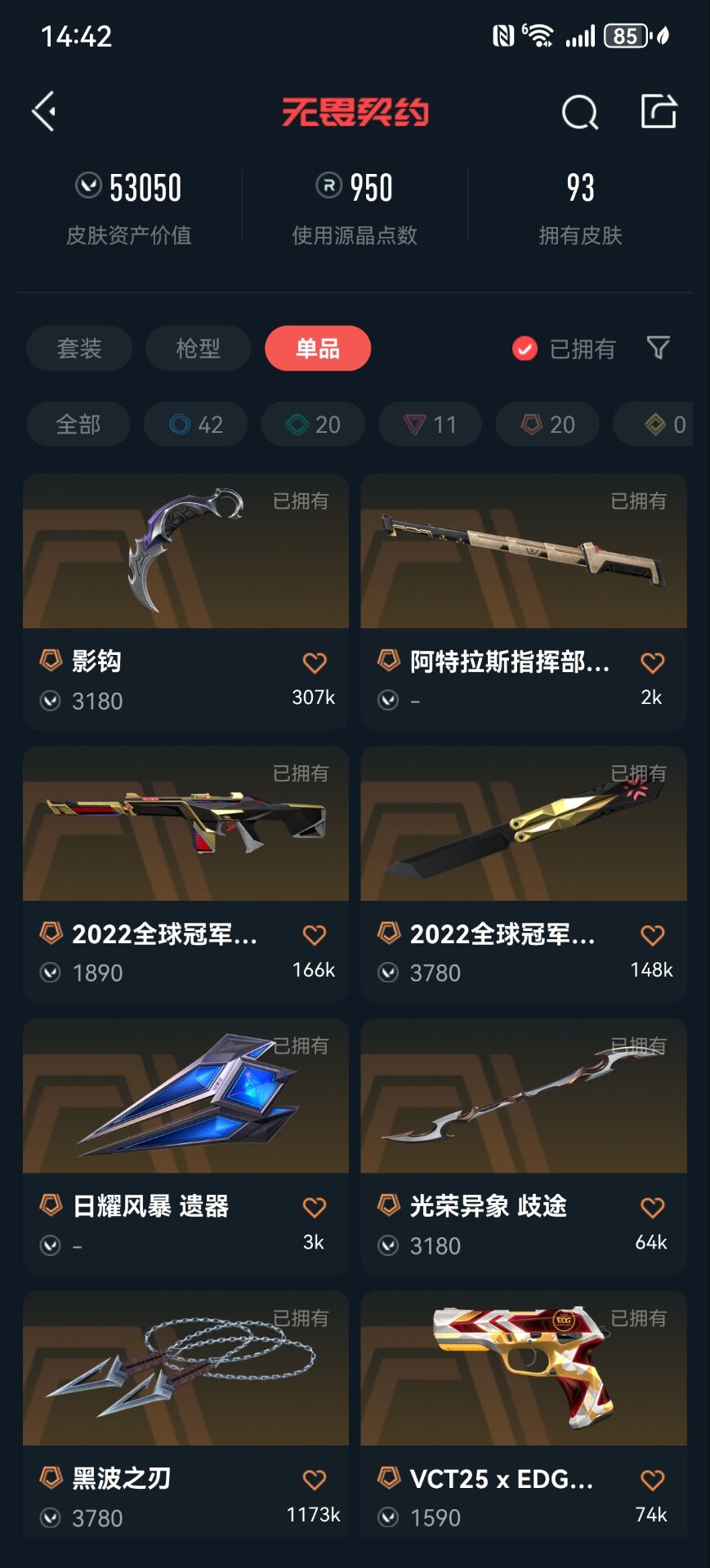The width and height of the screenshot is (710, 1568).
Task: Toggle the 已拥有 checkbox
Action: [525, 349]
